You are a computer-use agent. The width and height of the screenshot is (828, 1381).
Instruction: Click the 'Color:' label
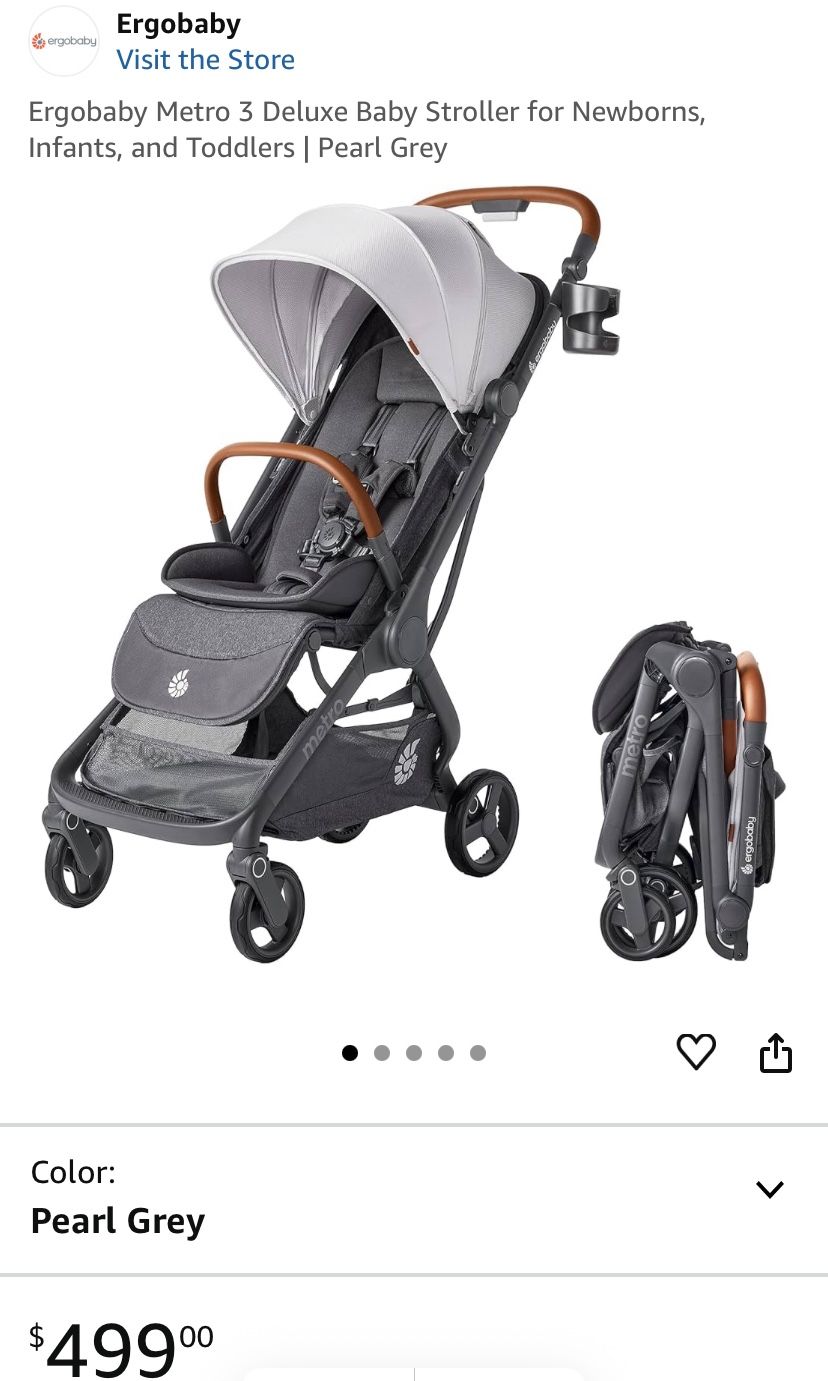click(x=72, y=1171)
